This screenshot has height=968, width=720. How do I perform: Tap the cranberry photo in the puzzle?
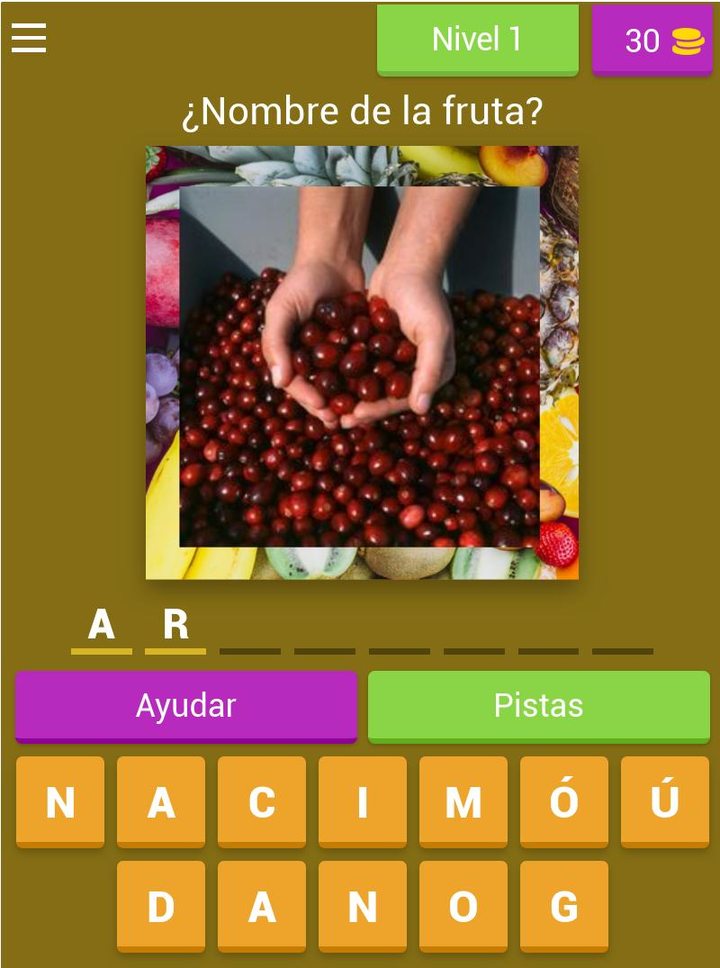pos(360,365)
